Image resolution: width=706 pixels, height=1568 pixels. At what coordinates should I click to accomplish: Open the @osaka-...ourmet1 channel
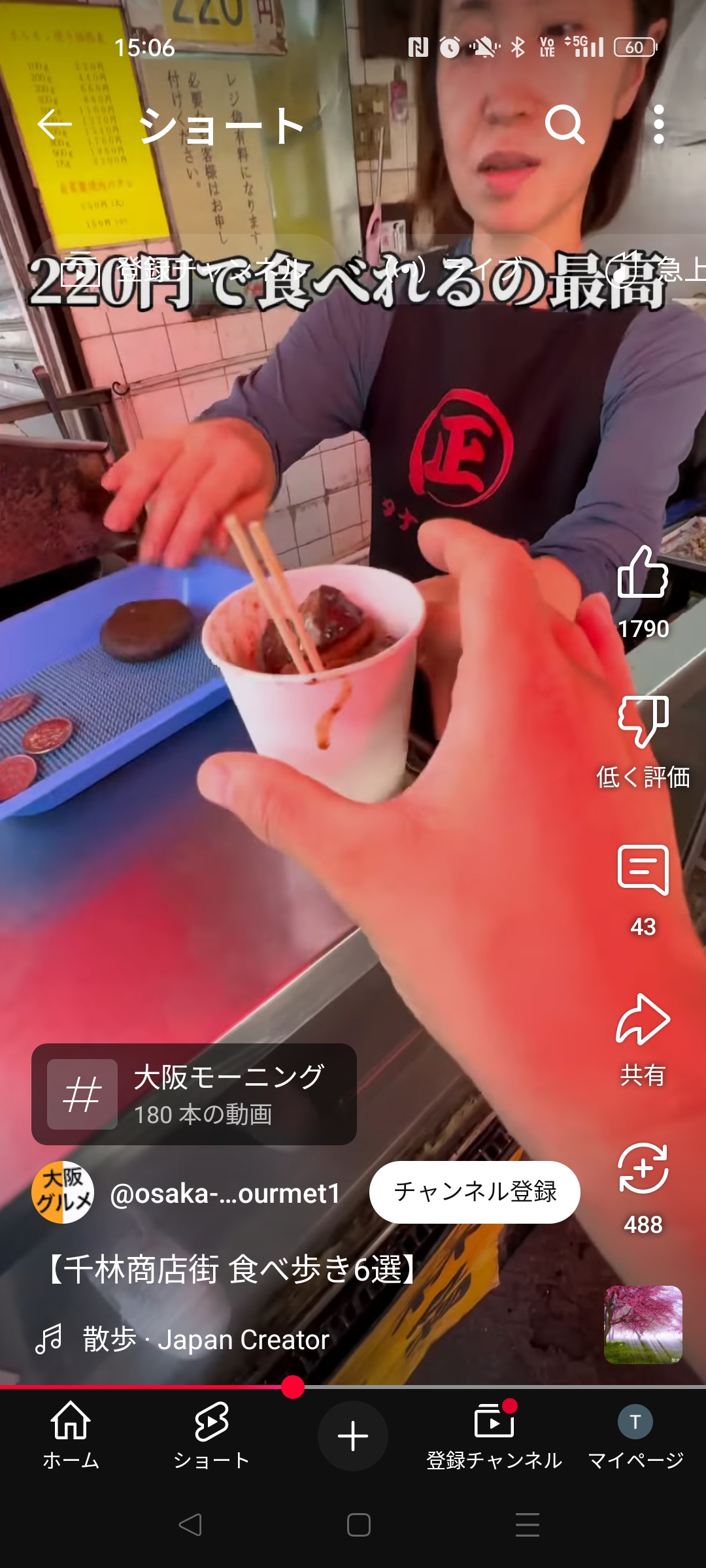[224, 1194]
